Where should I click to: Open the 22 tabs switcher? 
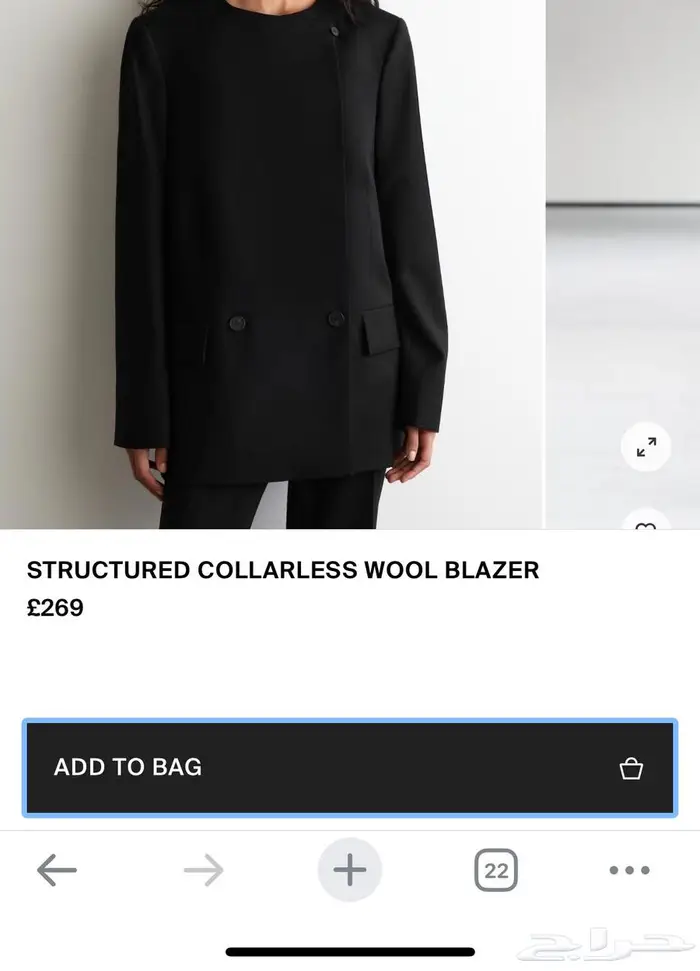(496, 870)
